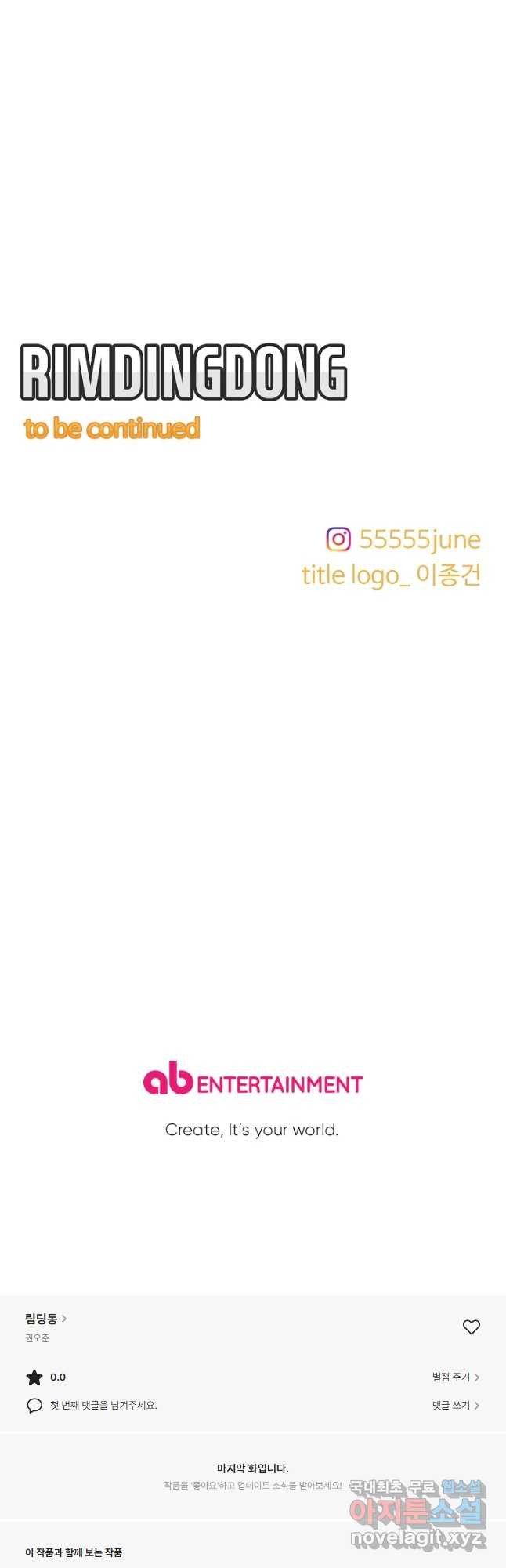506x1568 pixels.
Task: Tap 댓글 쓰기 to write a comment
Action: (x=455, y=1405)
